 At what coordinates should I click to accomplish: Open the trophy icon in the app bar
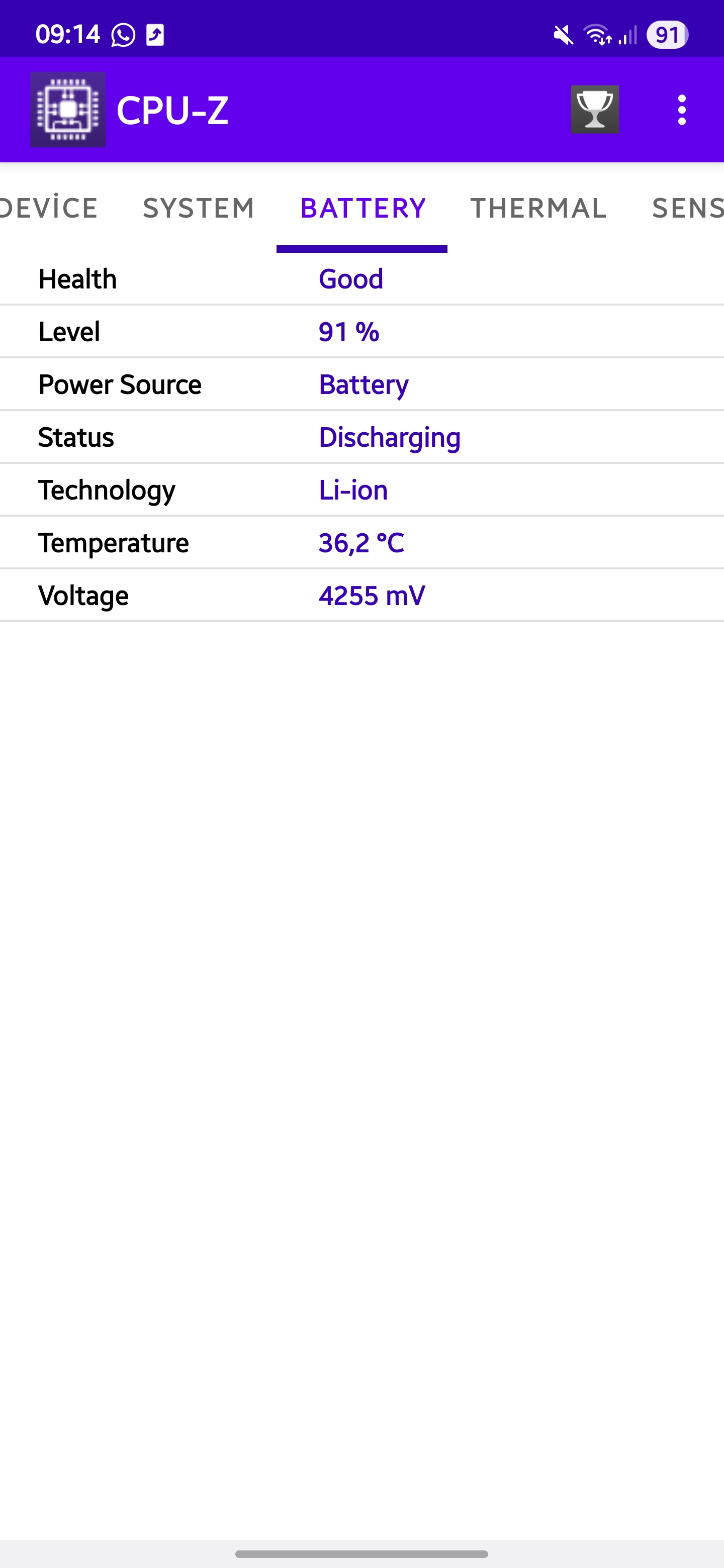594,110
